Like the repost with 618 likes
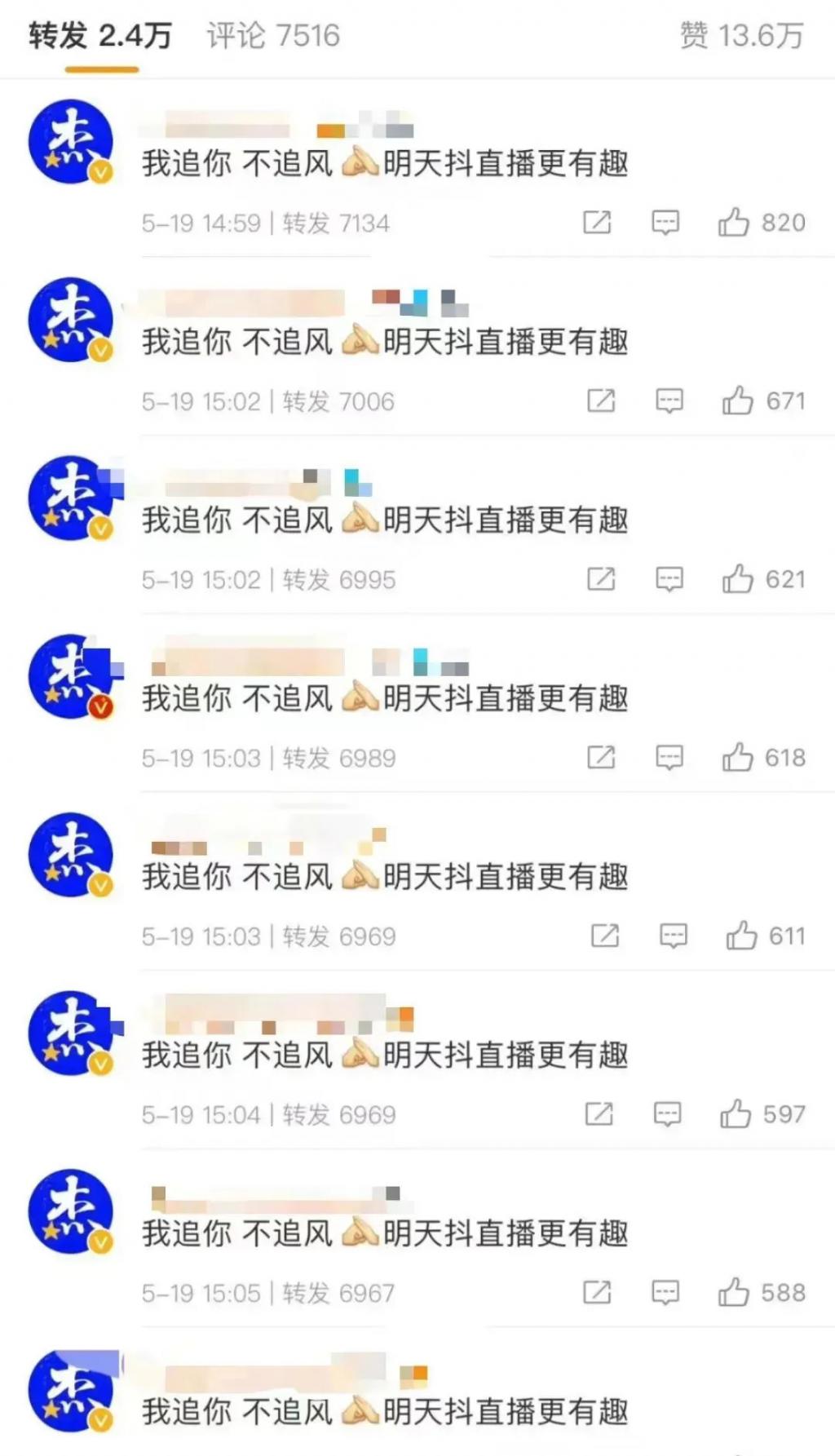 (x=737, y=758)
